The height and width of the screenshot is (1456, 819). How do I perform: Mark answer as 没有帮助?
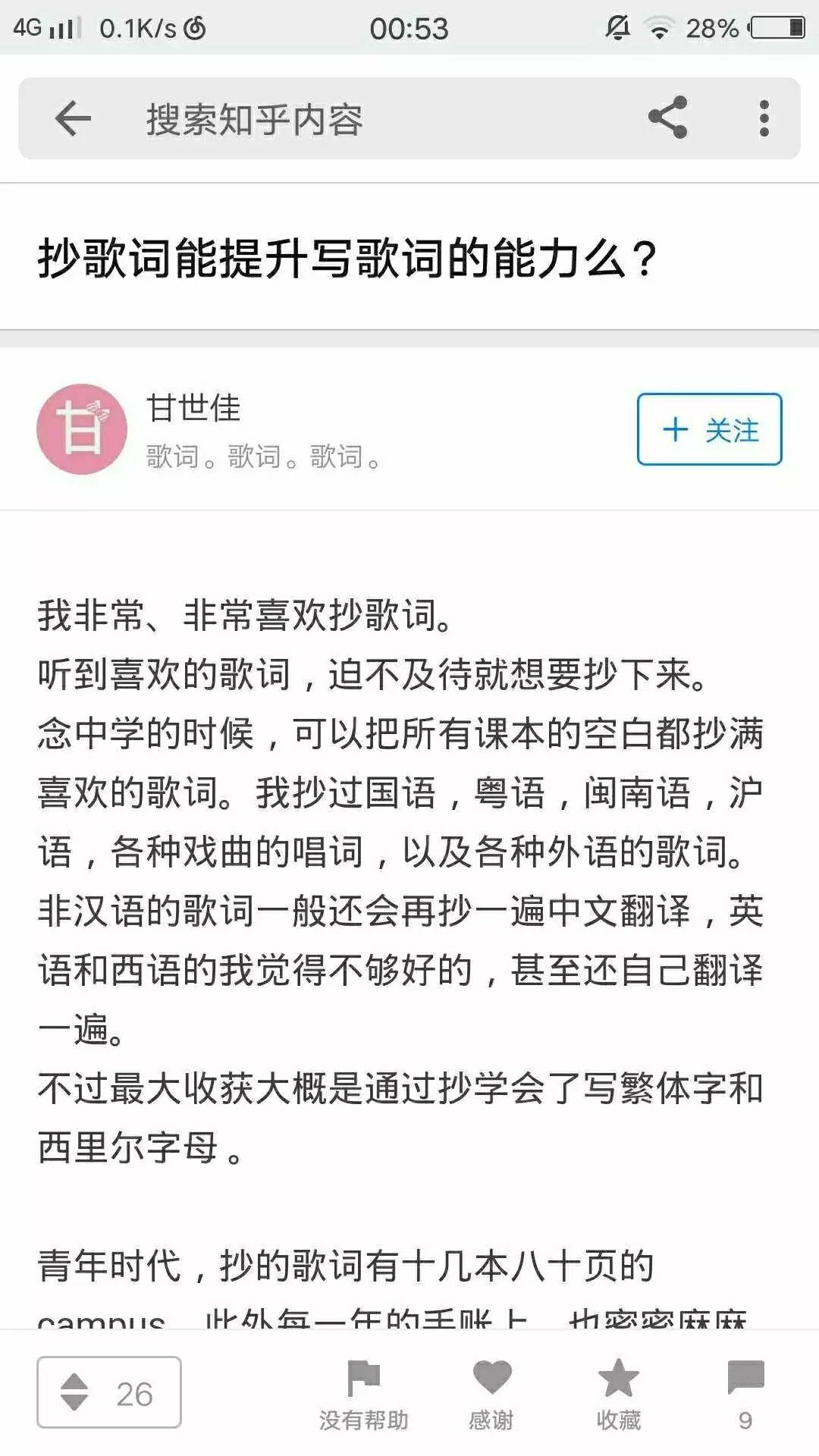(363, 1394)
